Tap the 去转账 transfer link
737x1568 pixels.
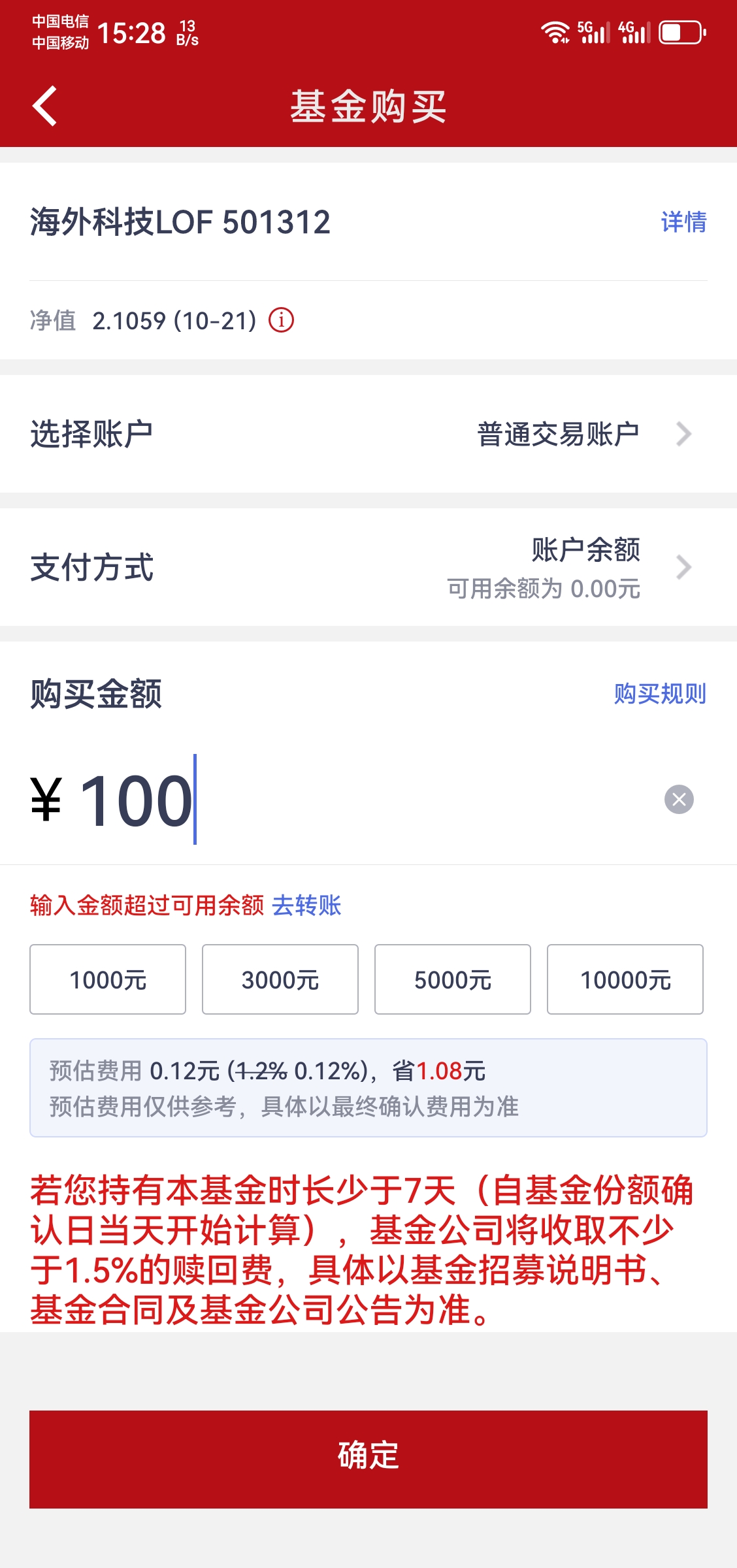pos(306,906)
